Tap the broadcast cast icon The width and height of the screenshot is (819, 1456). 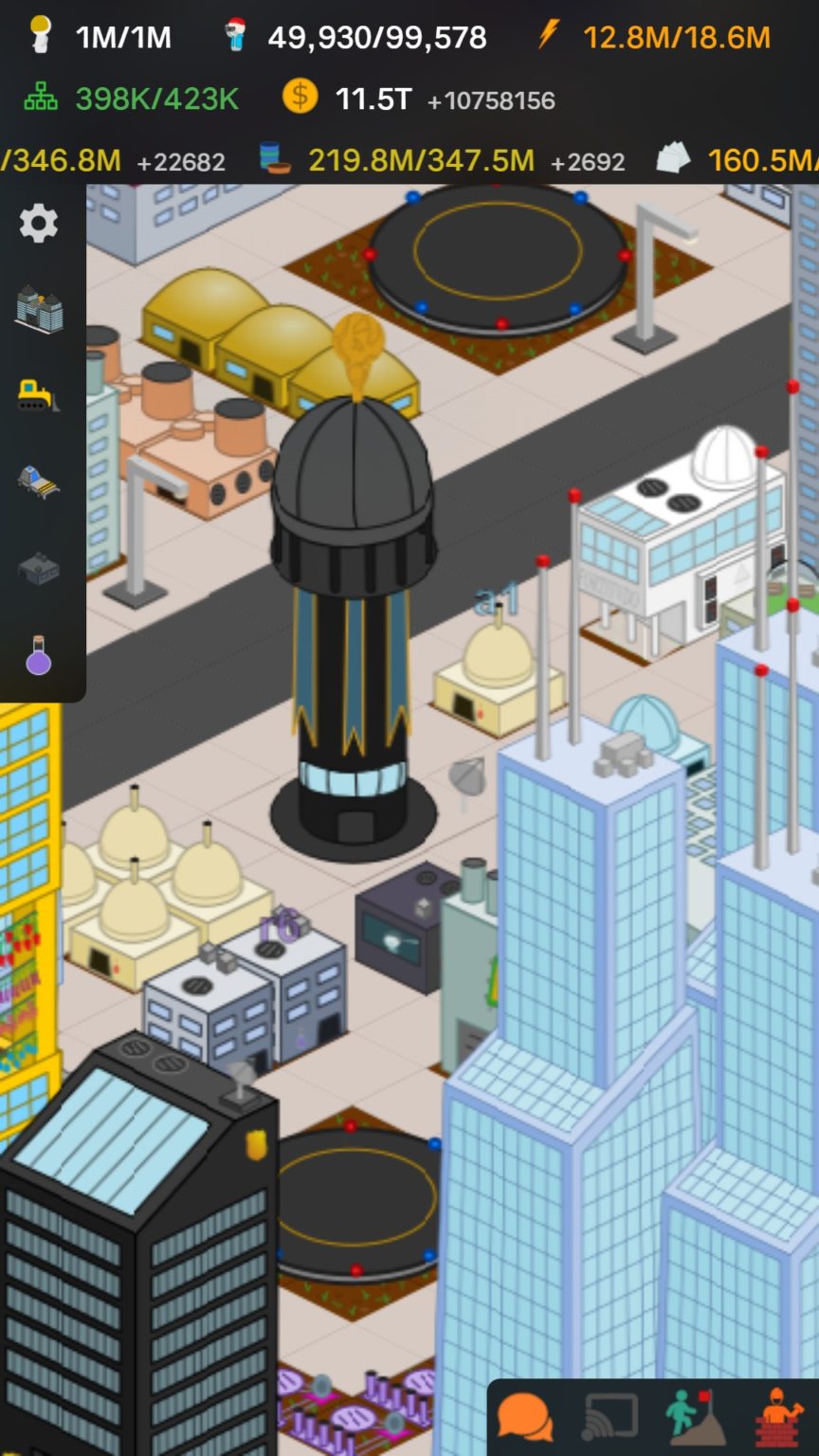(610, 1417)
